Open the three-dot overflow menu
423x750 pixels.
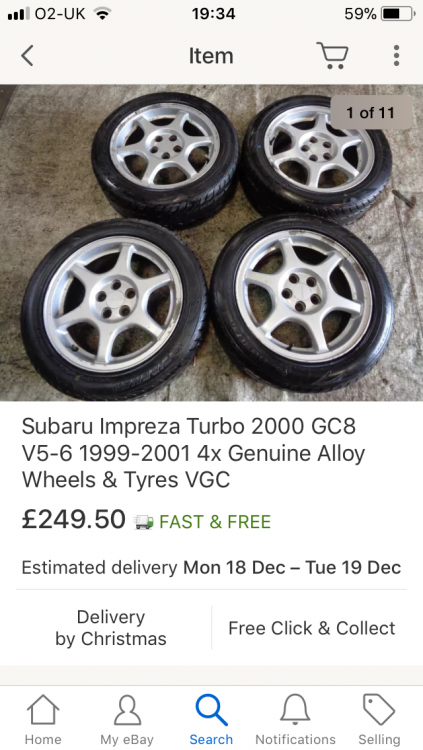point(396,55)
